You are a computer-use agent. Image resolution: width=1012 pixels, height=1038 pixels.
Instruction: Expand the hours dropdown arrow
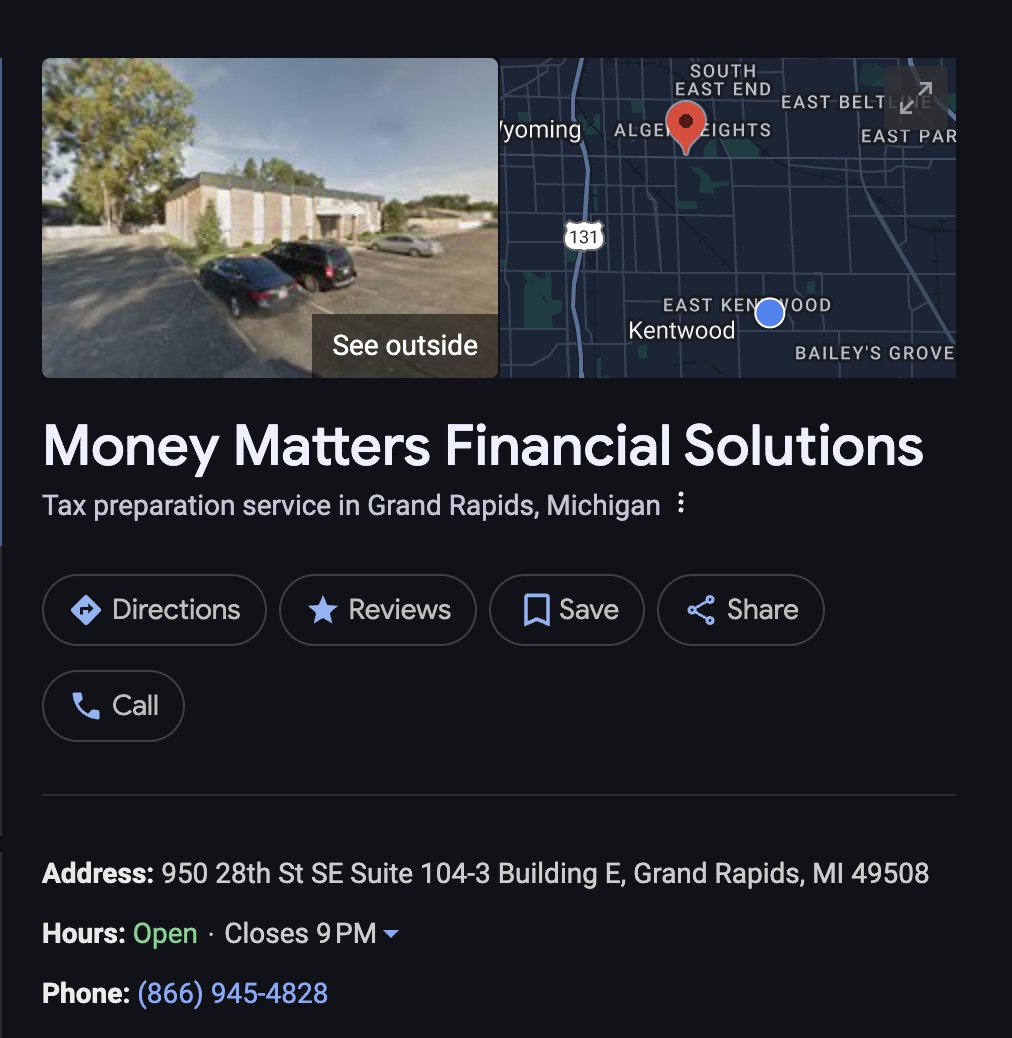(391, 934)
